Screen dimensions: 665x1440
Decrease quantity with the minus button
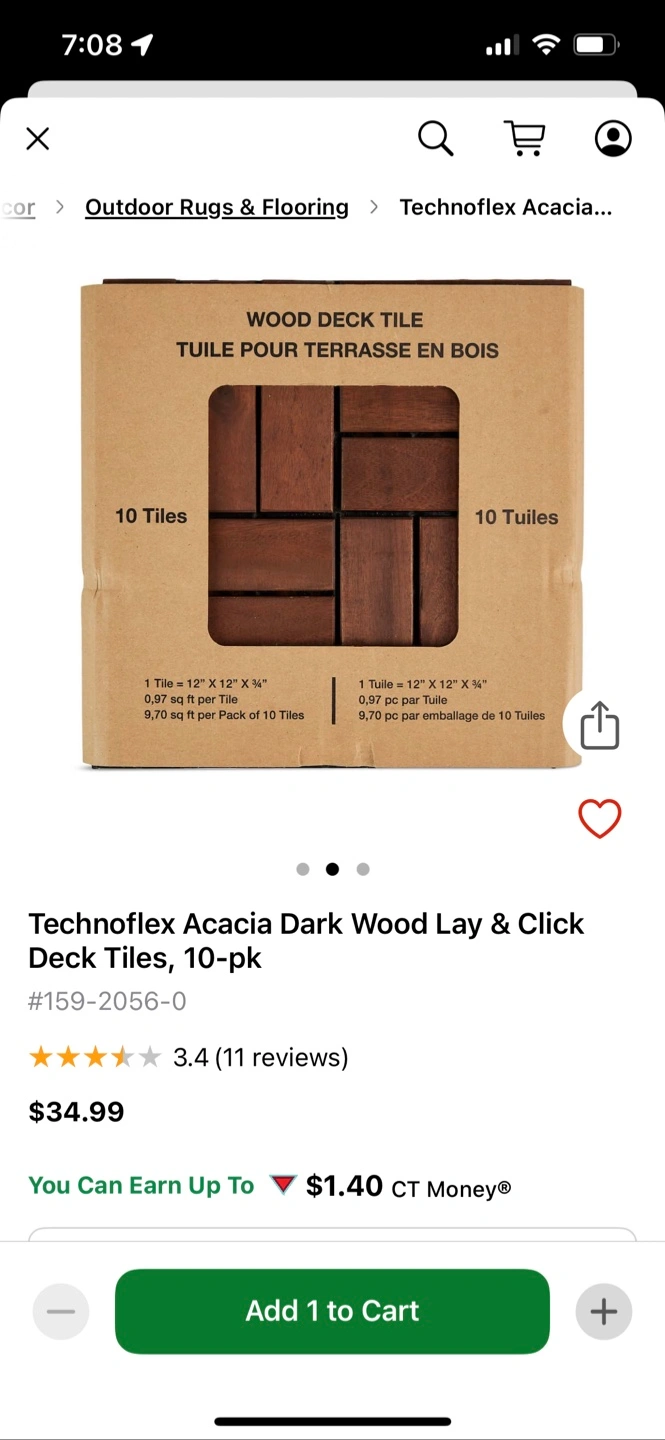click(x=61, y=1311)
